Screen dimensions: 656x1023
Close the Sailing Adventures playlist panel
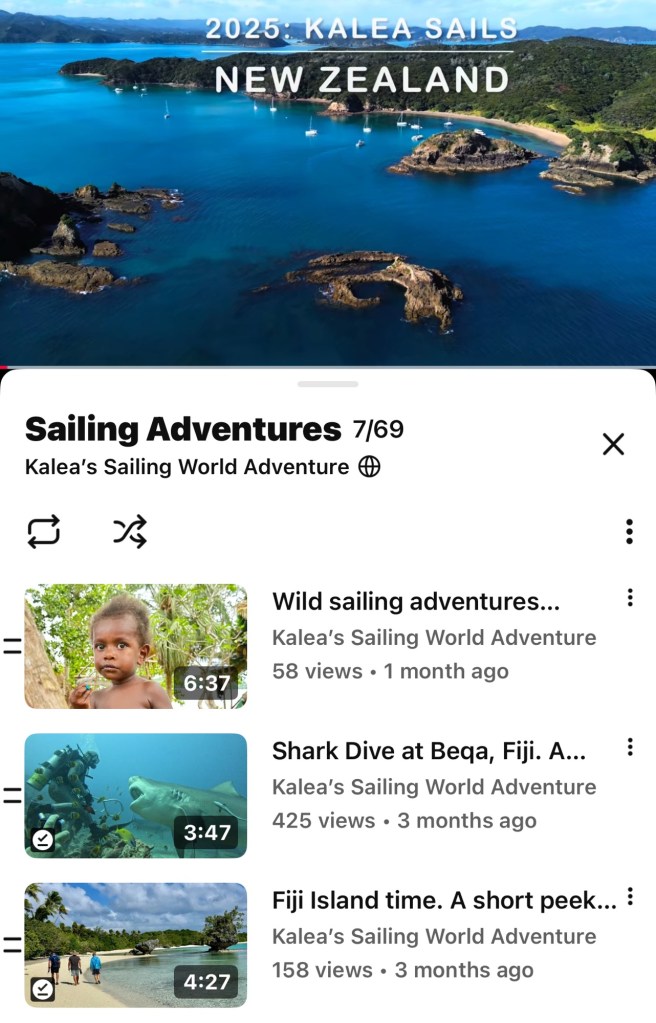pyautogui.click(x=613, y=444)
